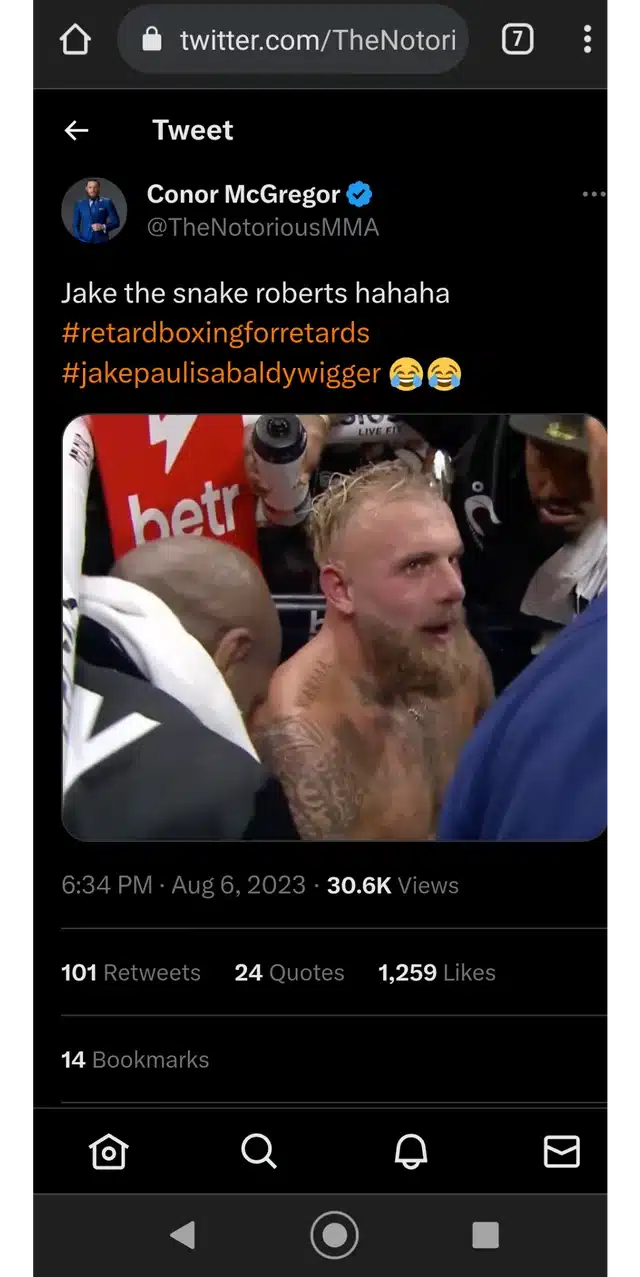This screenshot has height=1277, width=640.
Task: Open the browser overflow menu
Action: tap(587, 40)
